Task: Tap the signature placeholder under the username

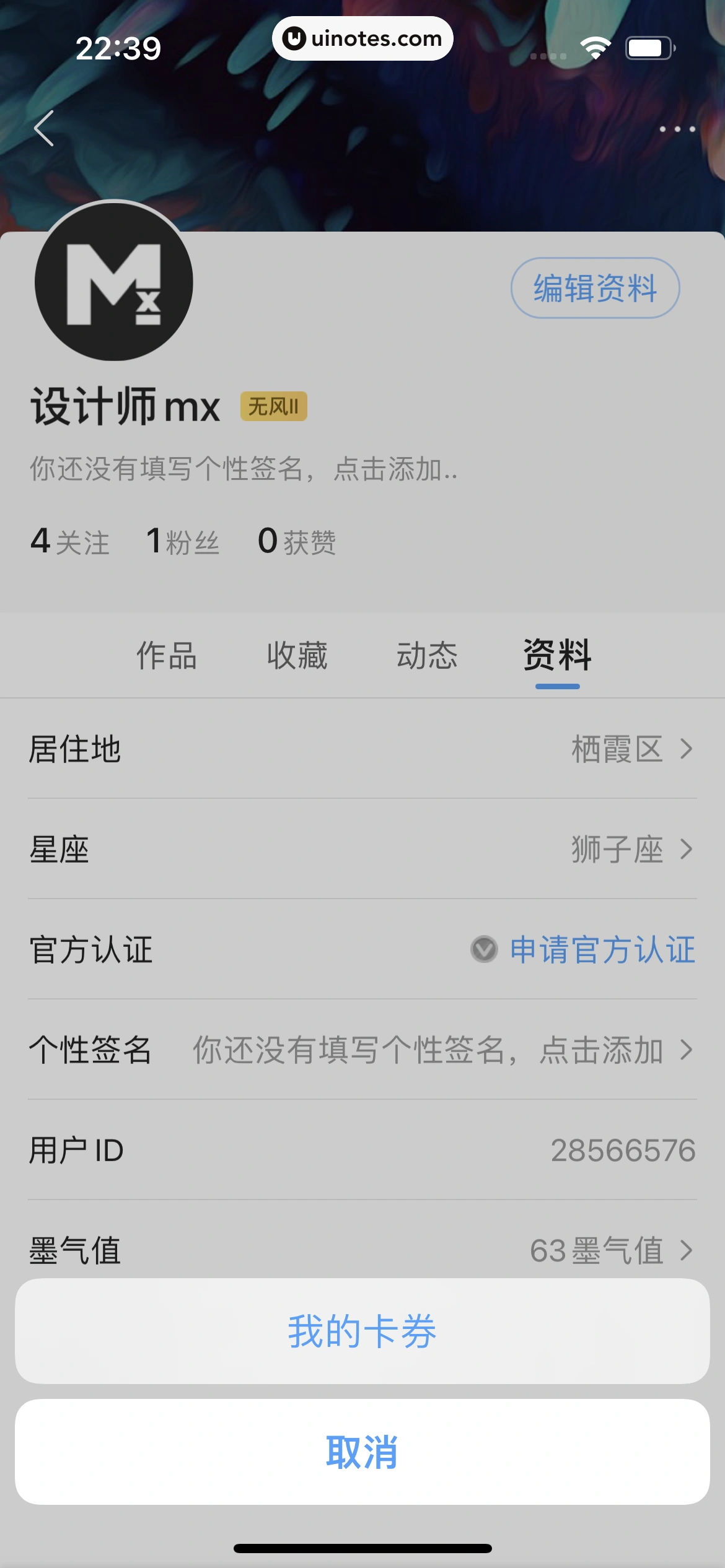Action: pos(244,469)
